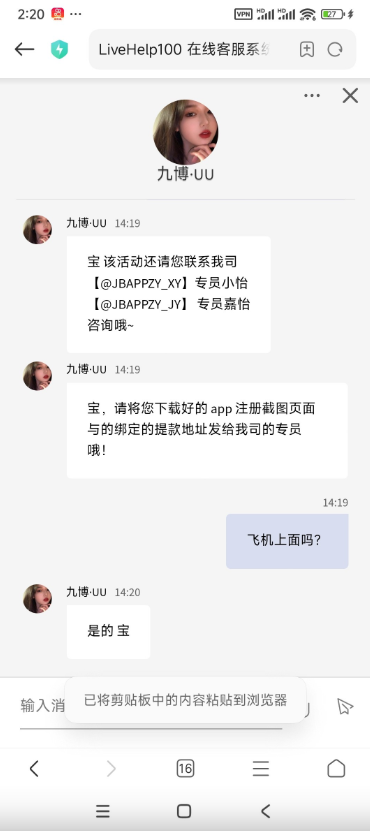The width and height of the screenshot is (370, 831).
Task: Open the browser menu with three lines
Action: (x=261, y=768)
